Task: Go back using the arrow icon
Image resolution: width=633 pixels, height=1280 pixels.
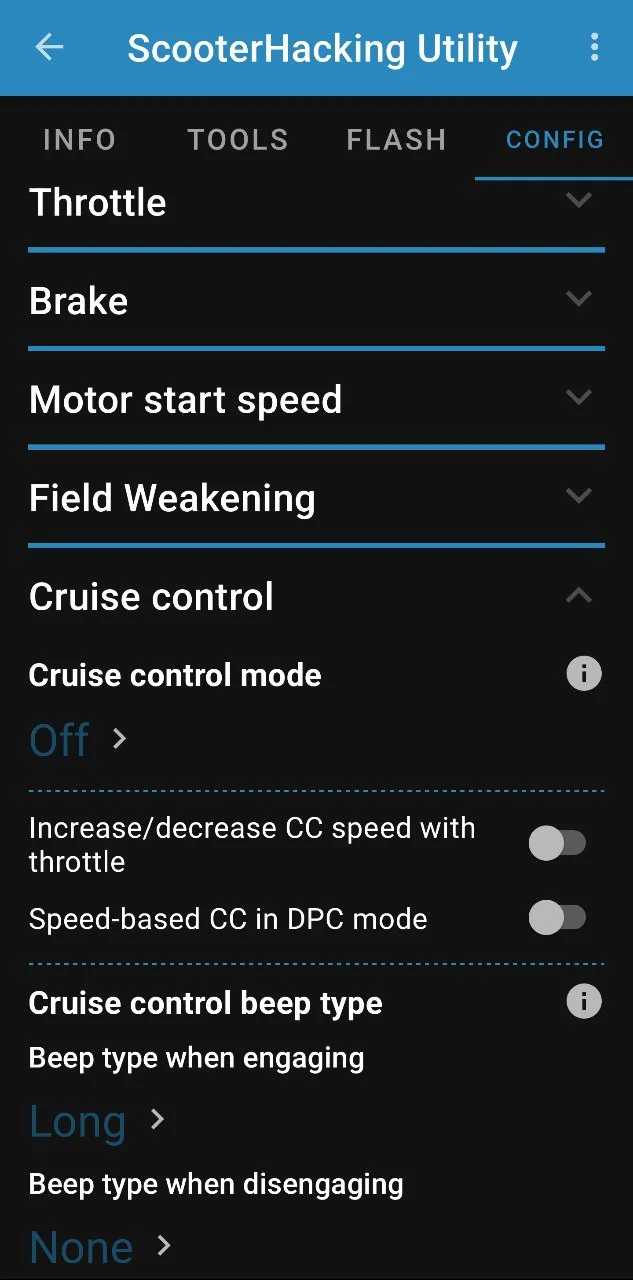Action: tap(49, 47)
